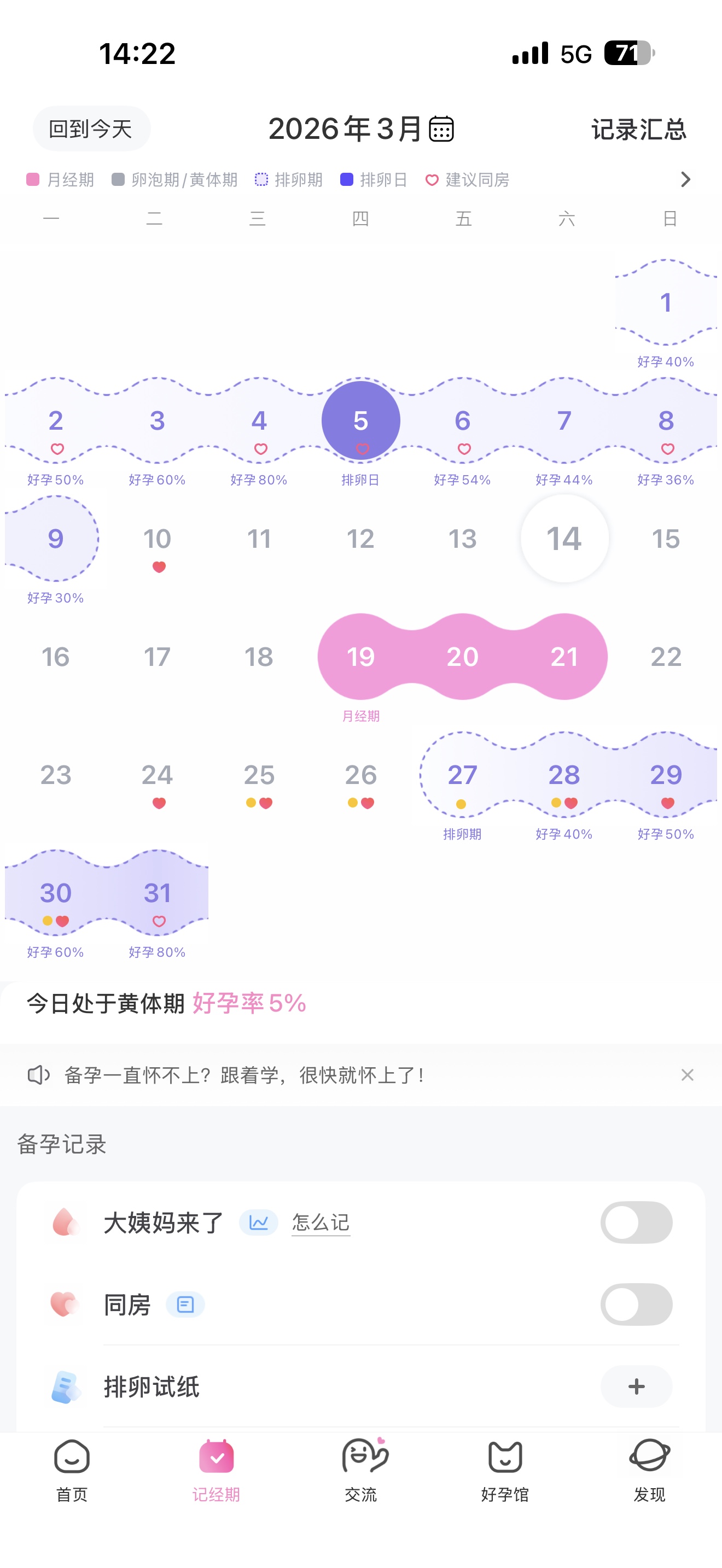Open the note icon beside 同房
This screenshot has width=722, height=1568.
coord(185,1304)
